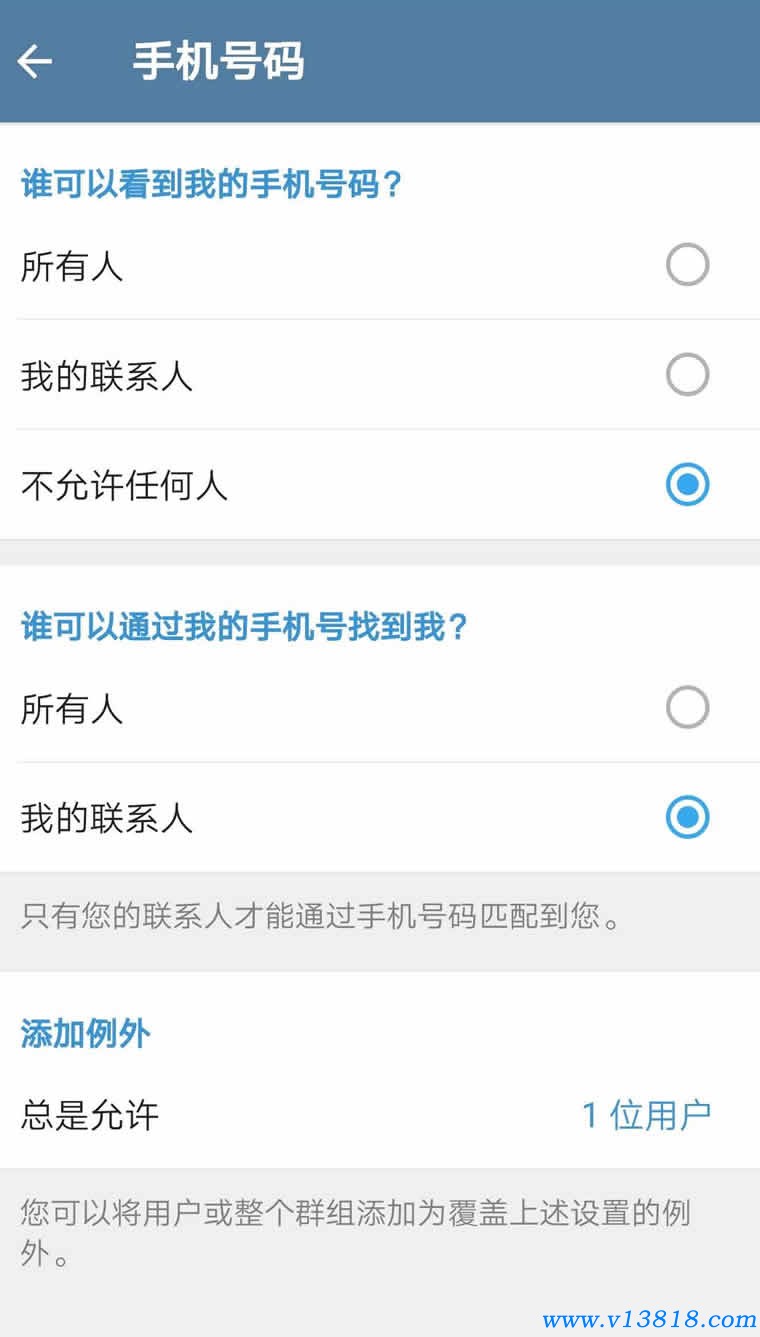
Task: Tap the filled radio beside 我的联系人
Action: (x=687, y=817)
